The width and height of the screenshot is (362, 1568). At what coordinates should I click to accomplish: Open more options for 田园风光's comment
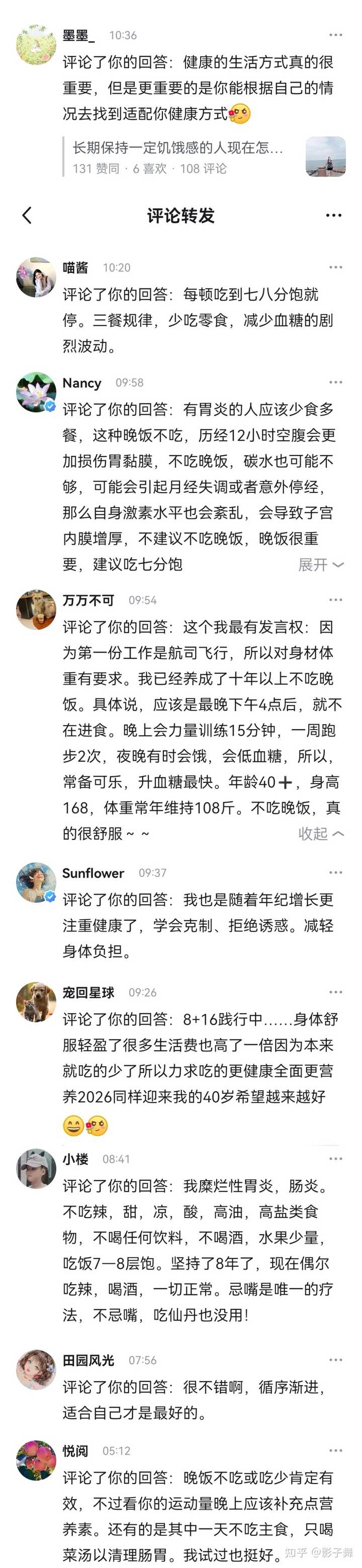click(x=336, y=1360)
